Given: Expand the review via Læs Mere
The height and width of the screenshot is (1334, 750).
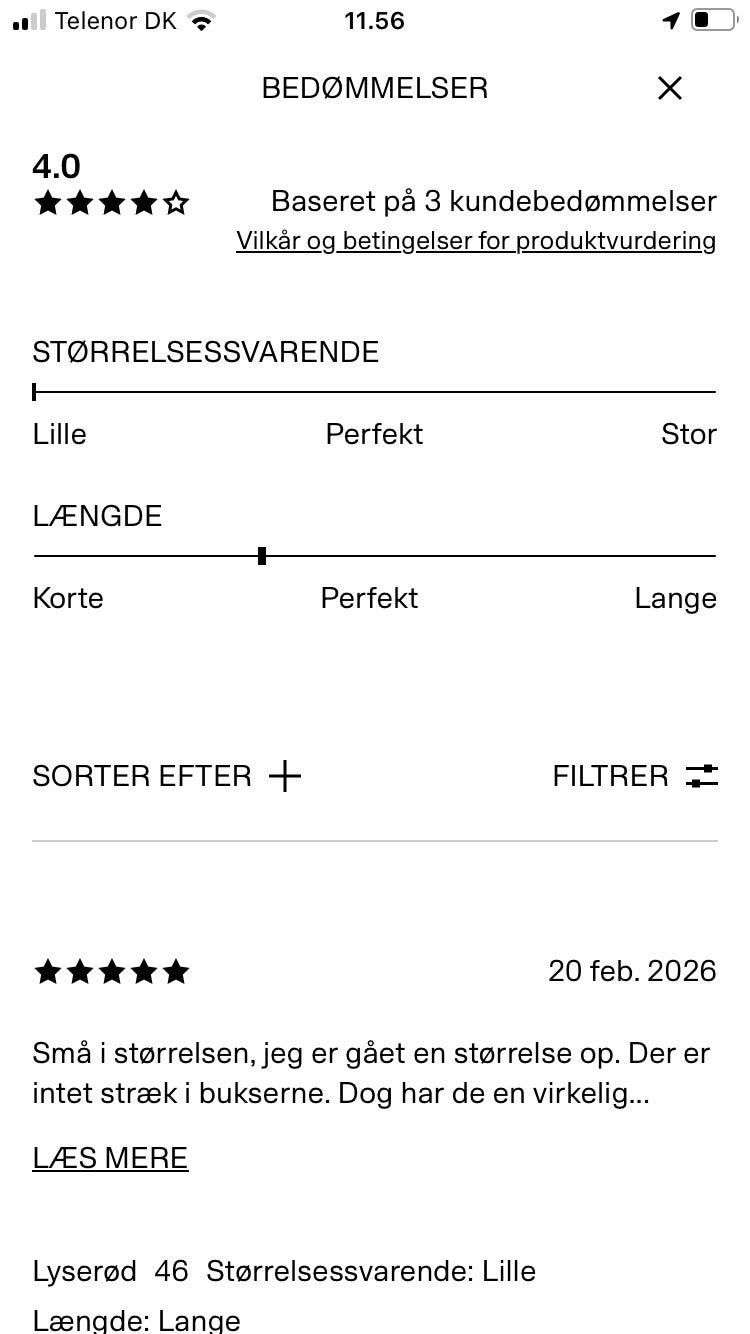Looking at the screenshot, I should pos(110,1157).
